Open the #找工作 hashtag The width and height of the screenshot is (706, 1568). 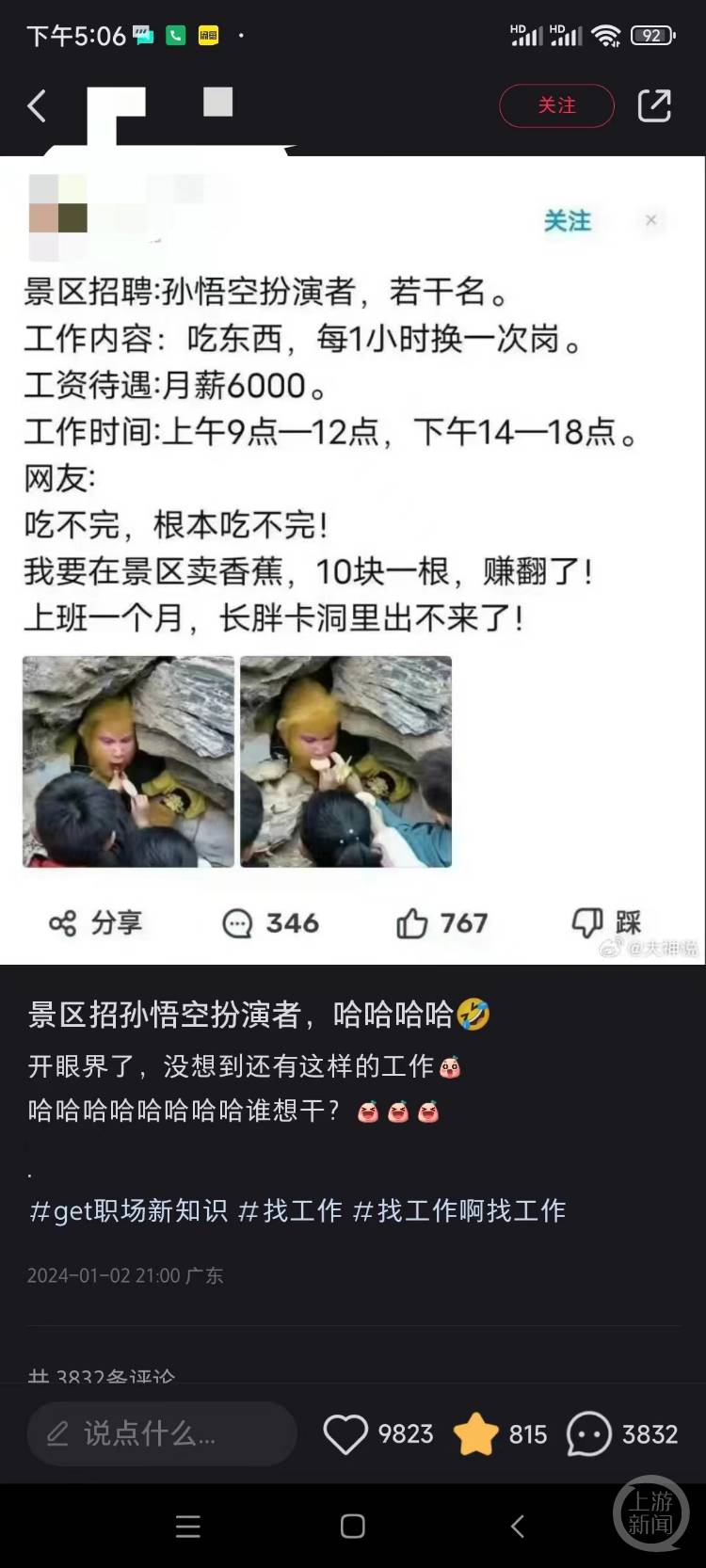pyautogui.click(x=290, y=1210)
